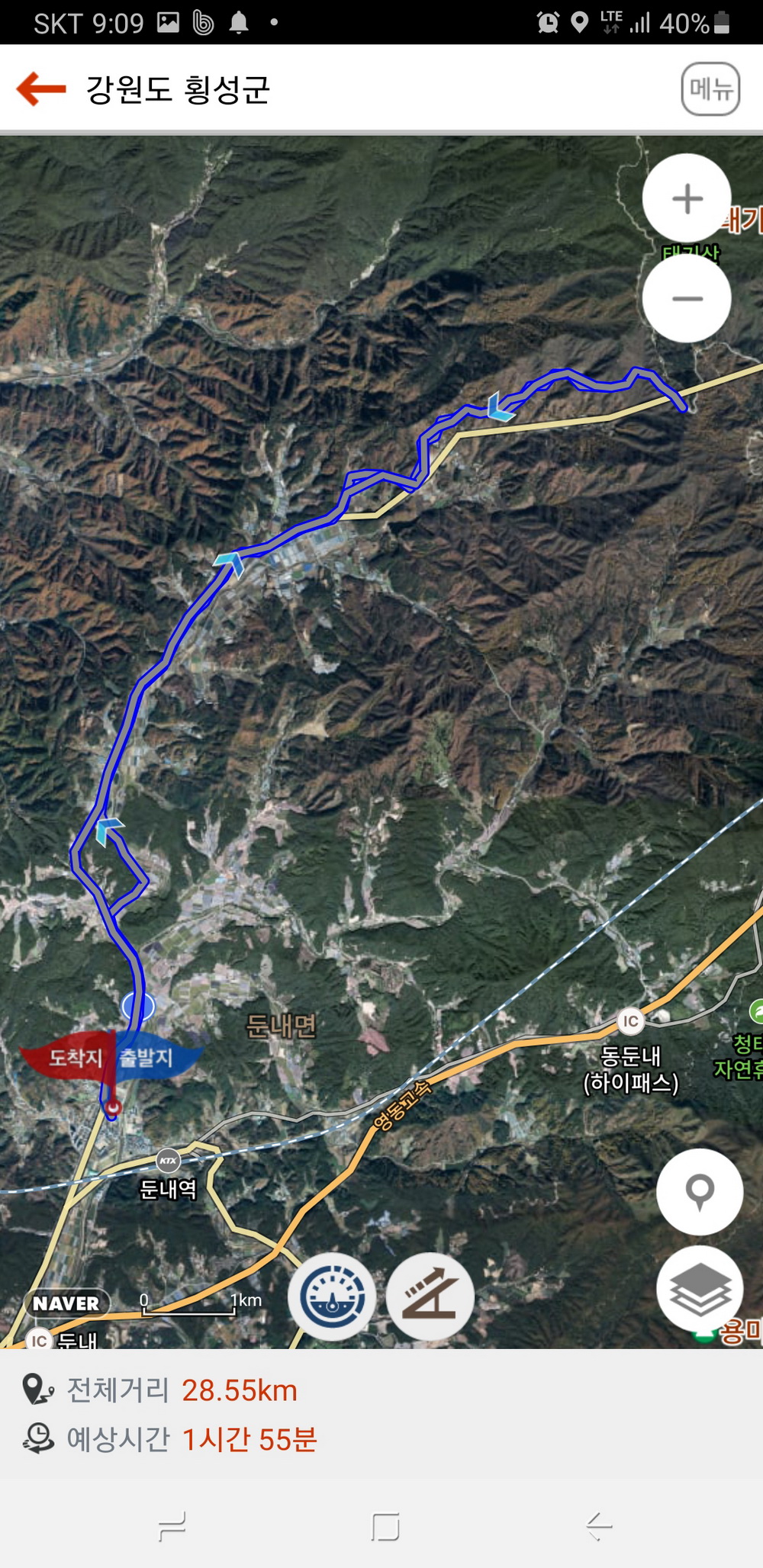The width and height of the screenshot is (763, 1568).
Task: Open the 메뉴 menu button
Action: [710, 89]
